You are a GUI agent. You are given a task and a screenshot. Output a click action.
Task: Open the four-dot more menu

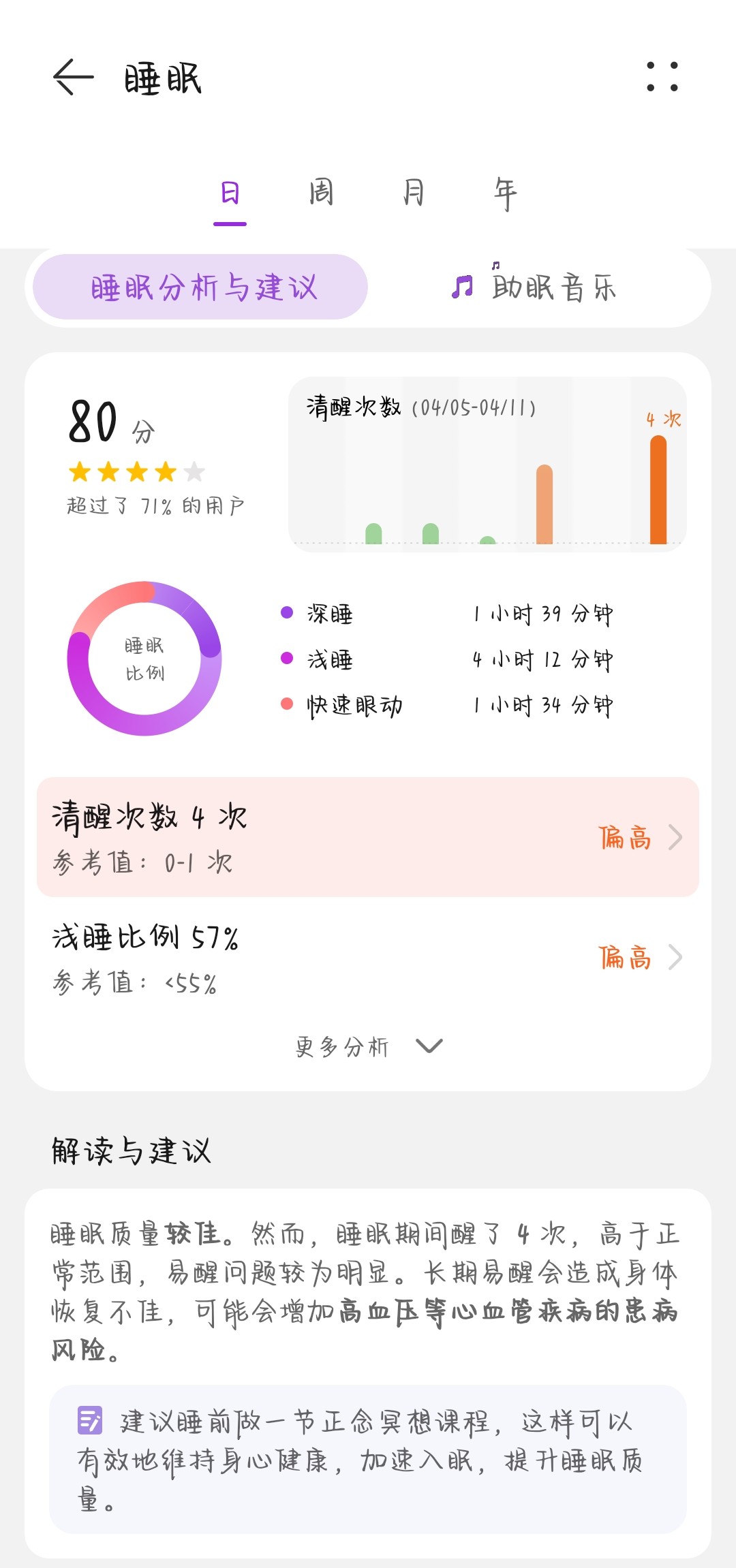(x=662, y=77)
